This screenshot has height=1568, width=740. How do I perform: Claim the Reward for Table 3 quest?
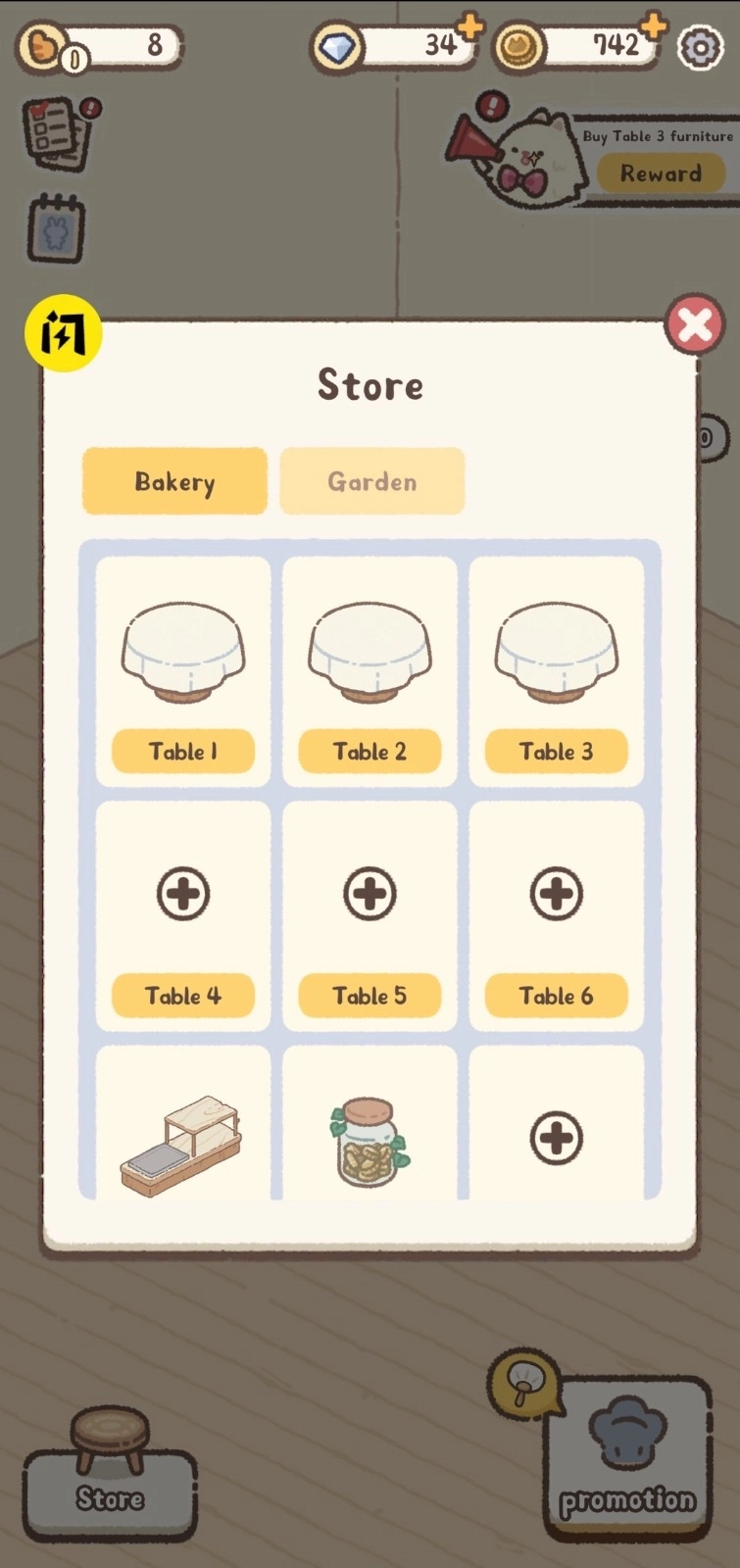click(x=661, y=173)
